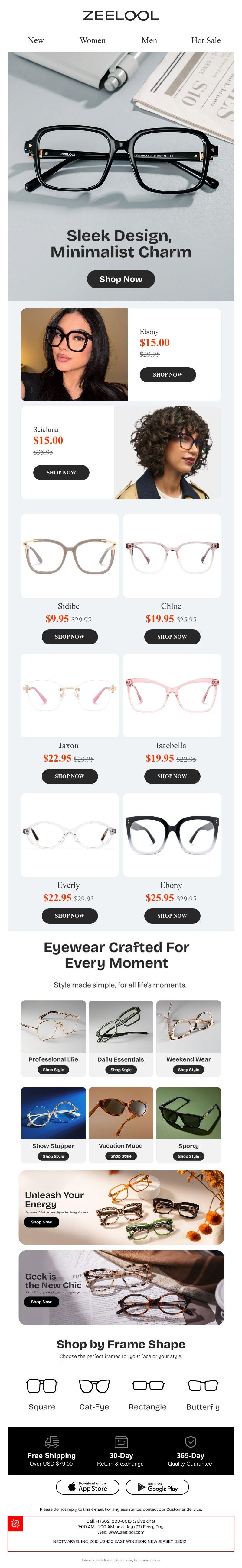The image size is (242, 1568).
Task: Shop Professional Life style
Action: point(53,1069)
